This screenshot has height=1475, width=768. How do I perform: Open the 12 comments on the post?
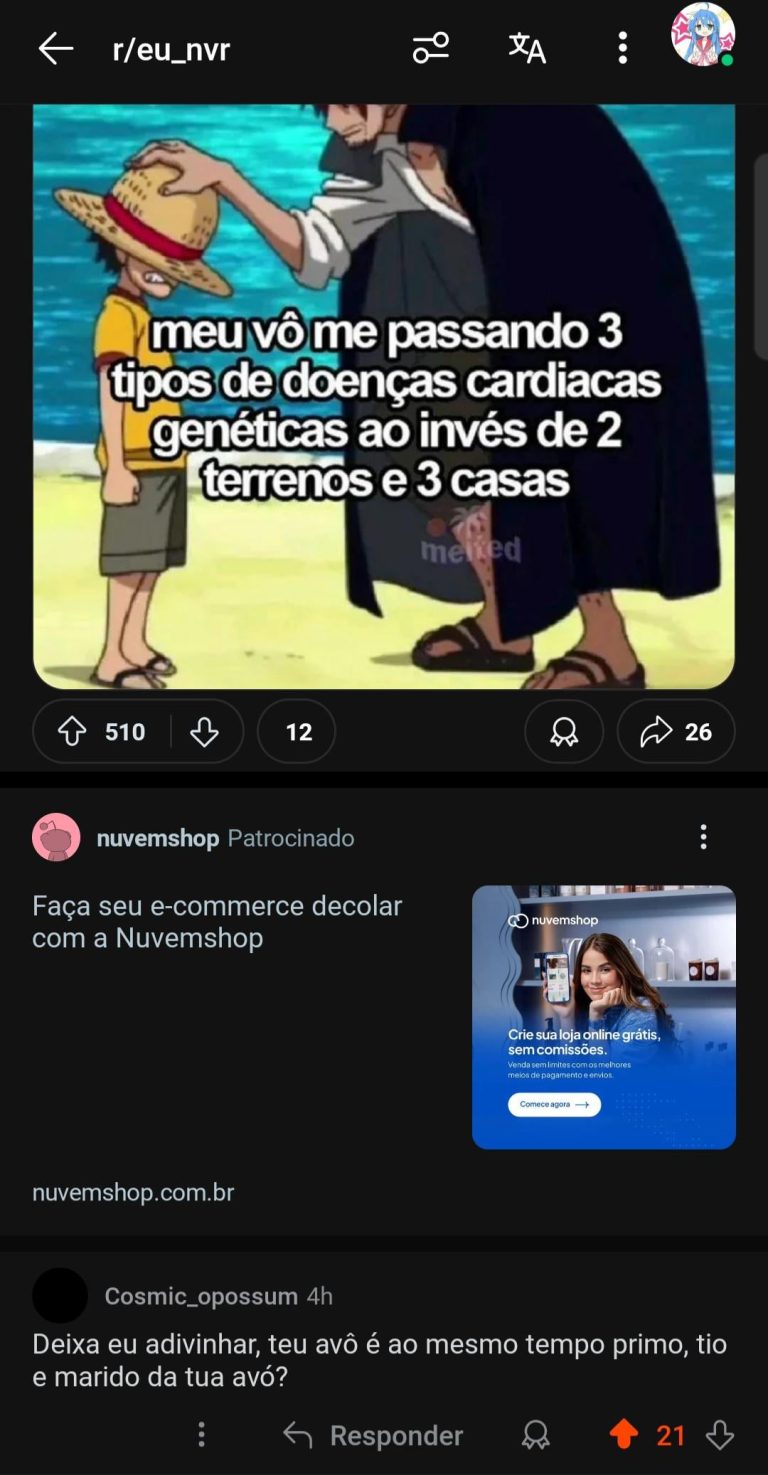297,732
